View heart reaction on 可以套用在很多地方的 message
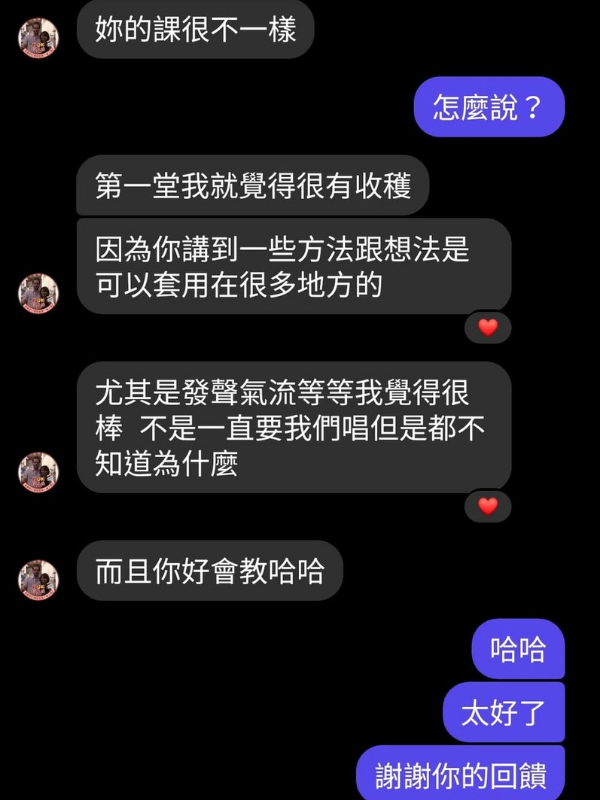This screenshot has height=800, width=600. [488, 327]
